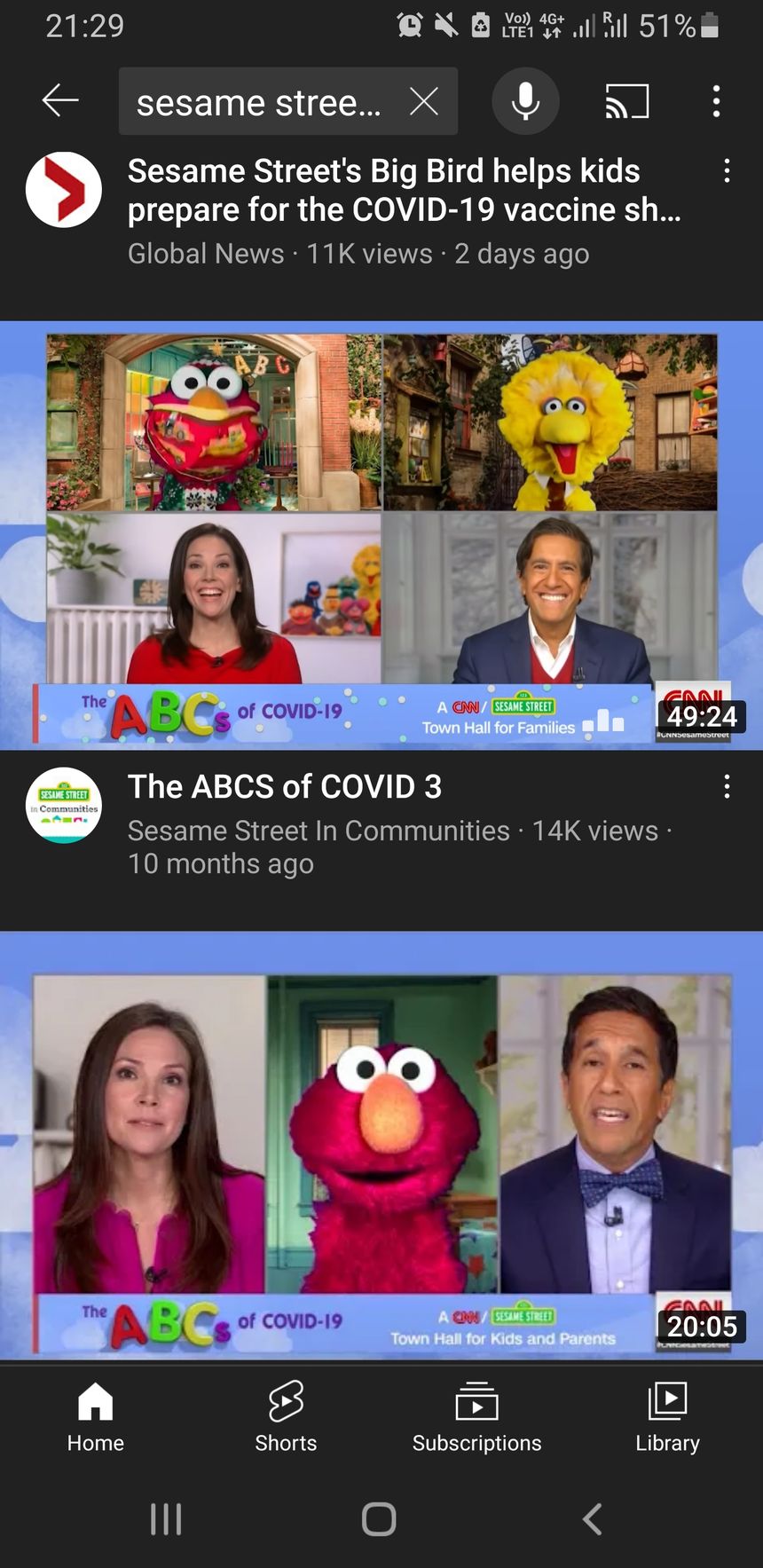The width and height of the screenshot is (763, 1568).
Task: Open options for The ABCS of COVID 3
Action: tap(727, 786)
